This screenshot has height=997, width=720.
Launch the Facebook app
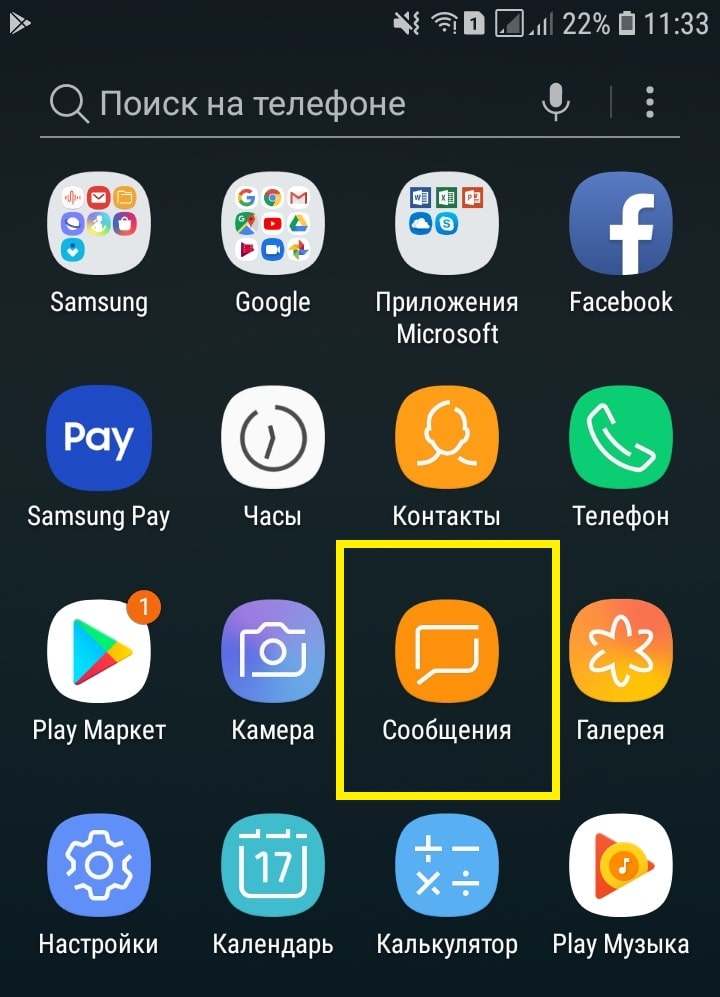pyautogui.click(x=621, y=224)
